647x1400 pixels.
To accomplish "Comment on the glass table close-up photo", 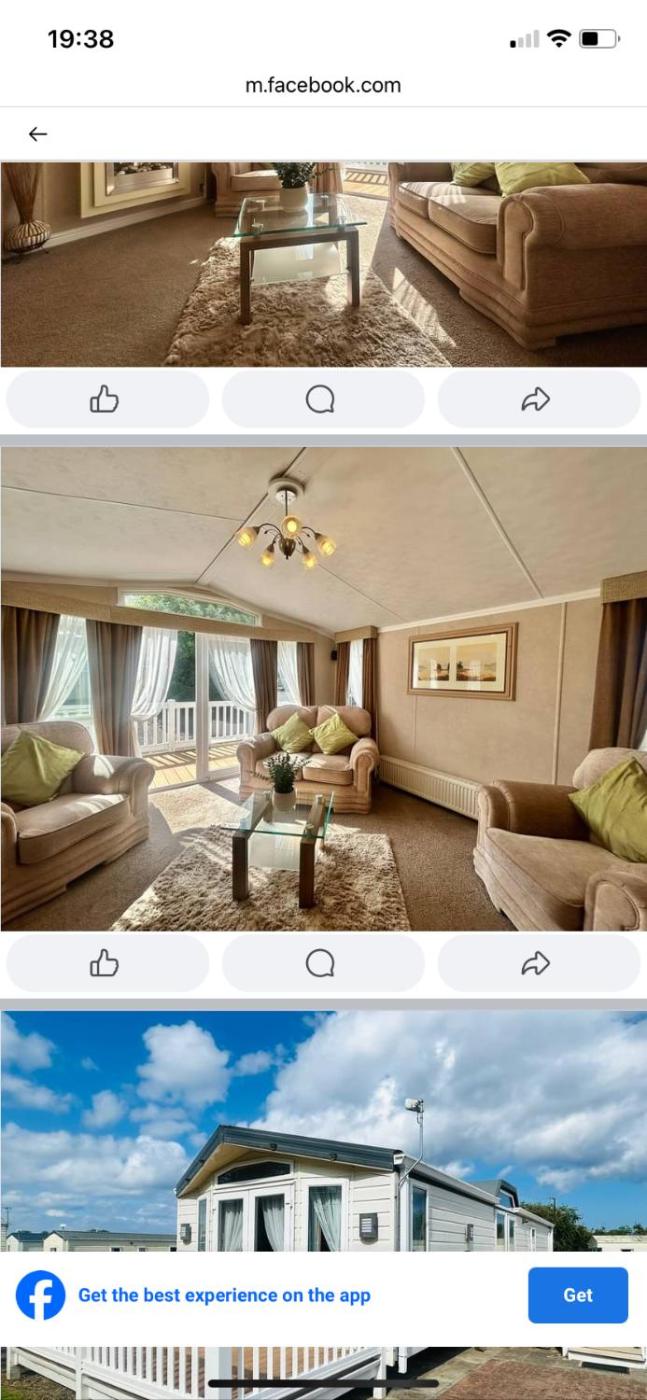I will [322, 400].
